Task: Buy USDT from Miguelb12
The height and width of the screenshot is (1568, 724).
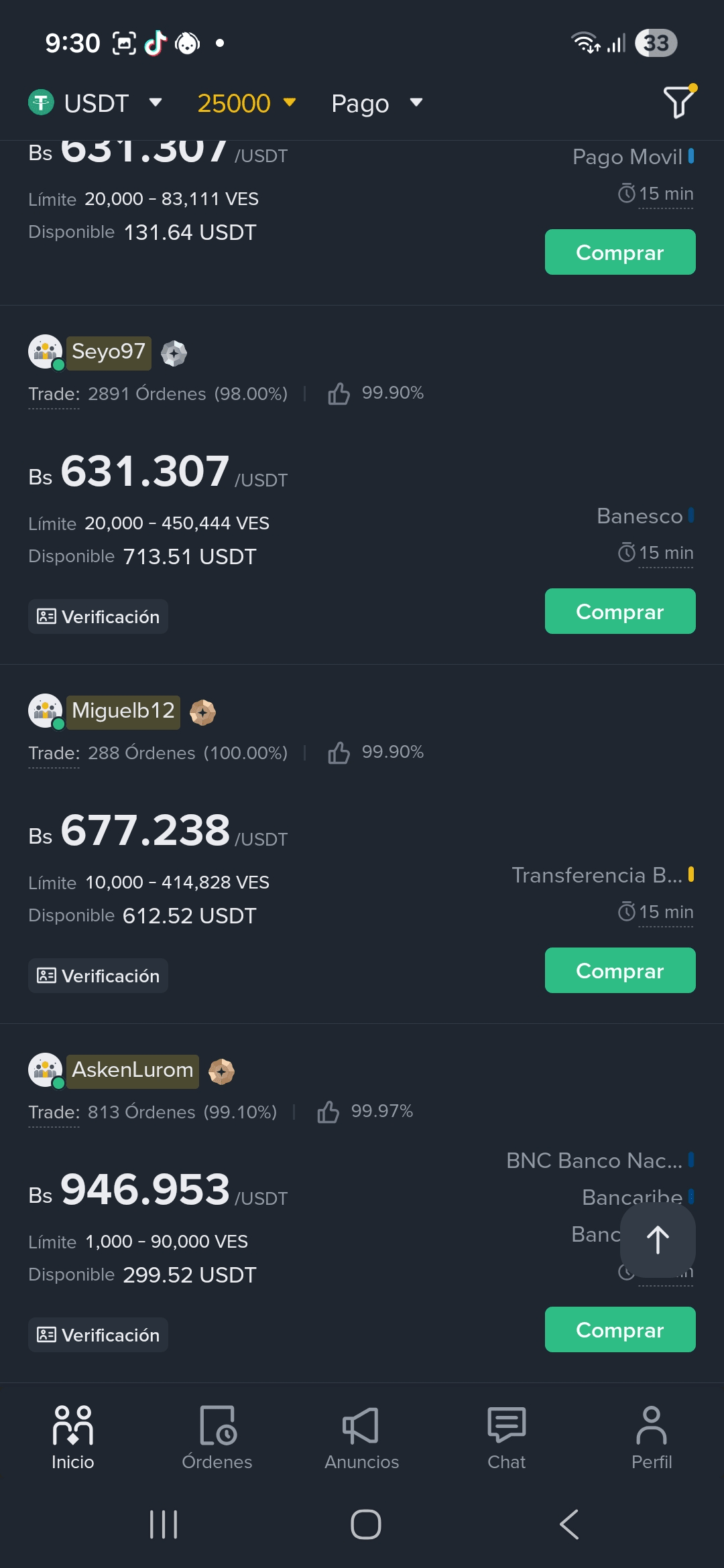Action: tap(619, 971)
